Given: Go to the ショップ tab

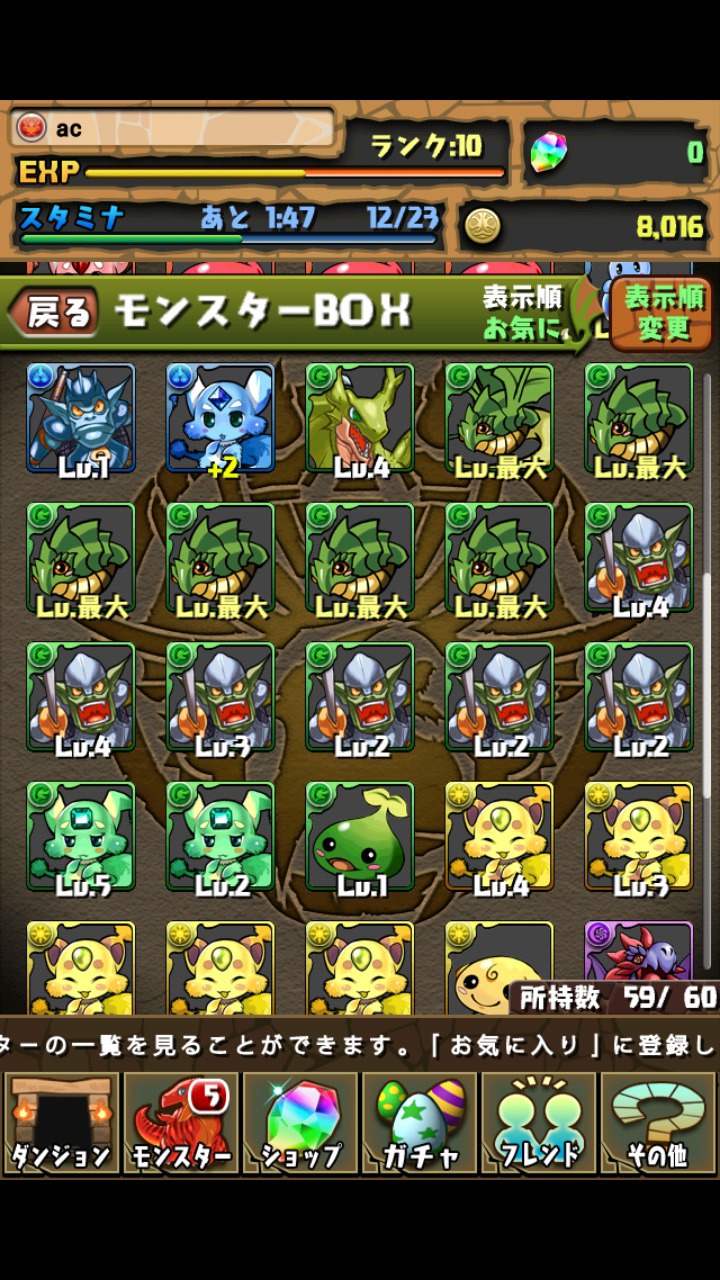Looking at the screenshot, I should (301, 1122).
